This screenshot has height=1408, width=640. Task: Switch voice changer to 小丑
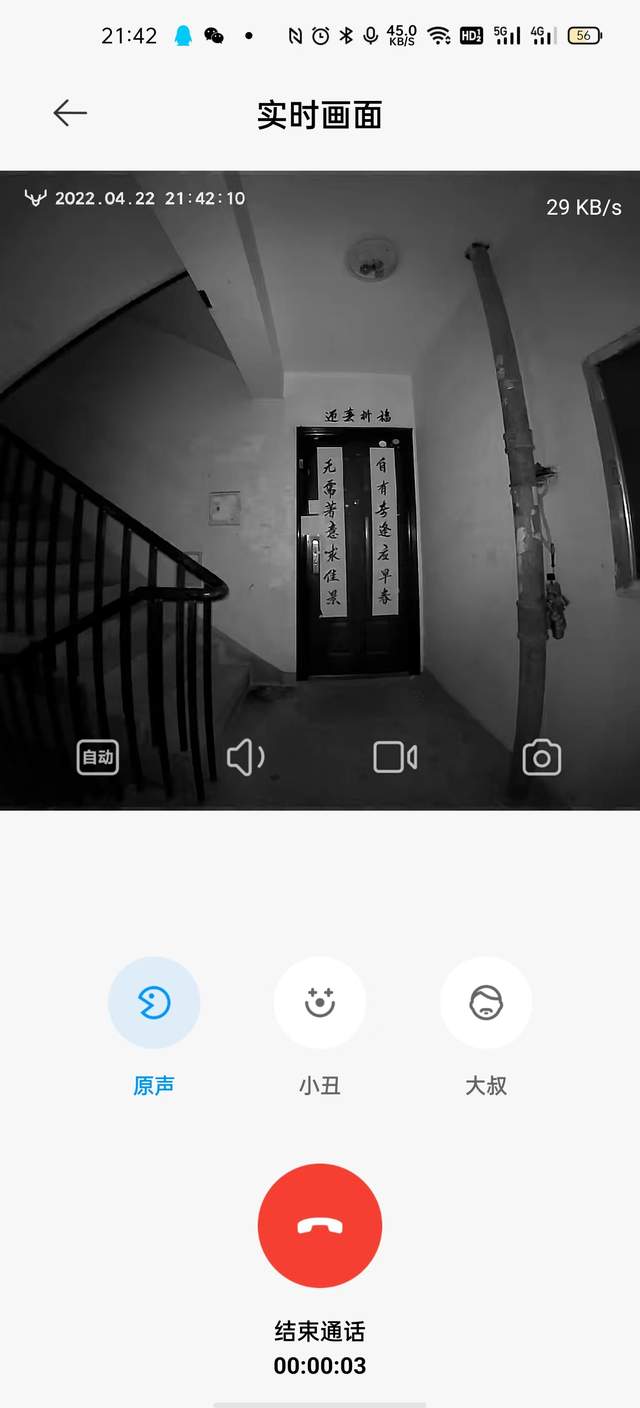(320, 1003)
